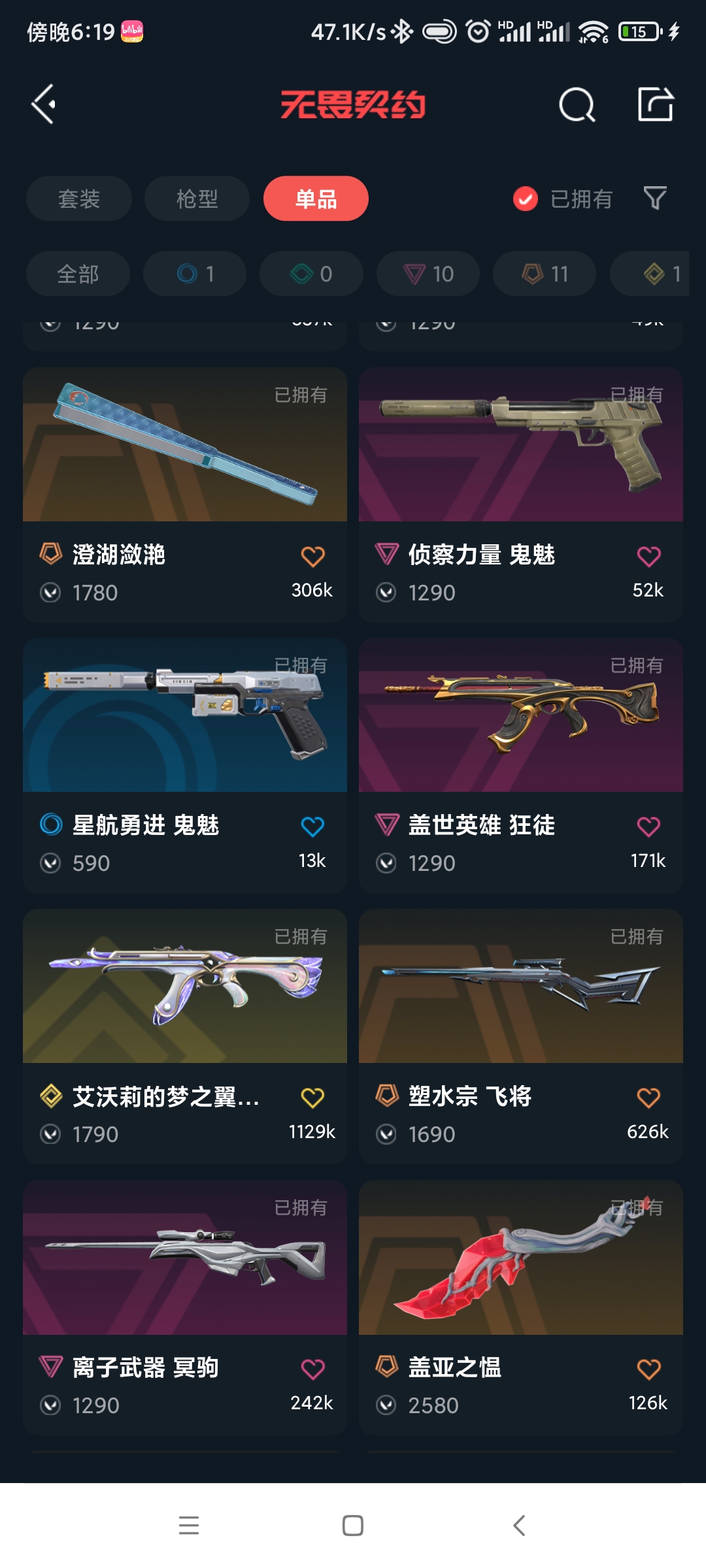Viewport: 706px width, 1568px height.
Task: Filter by the rarity chip showing 10
Action: click(x=428, y=274)
